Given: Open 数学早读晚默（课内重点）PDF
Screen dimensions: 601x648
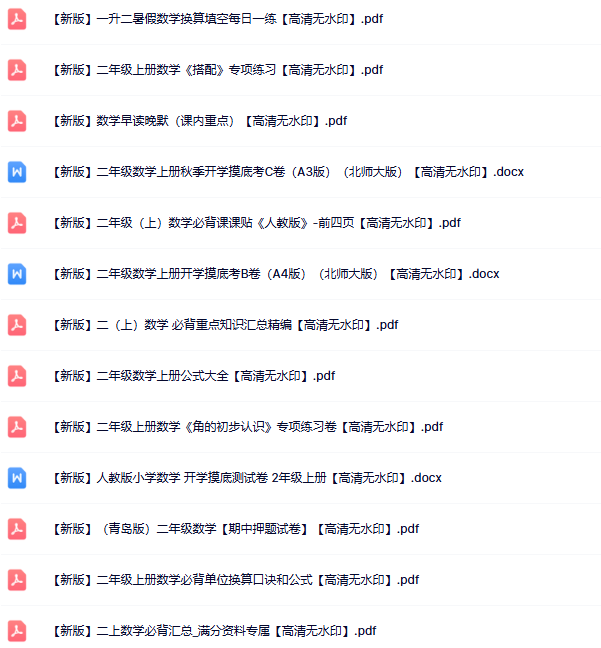Looking at the screenshot, I should pos(198,121).
